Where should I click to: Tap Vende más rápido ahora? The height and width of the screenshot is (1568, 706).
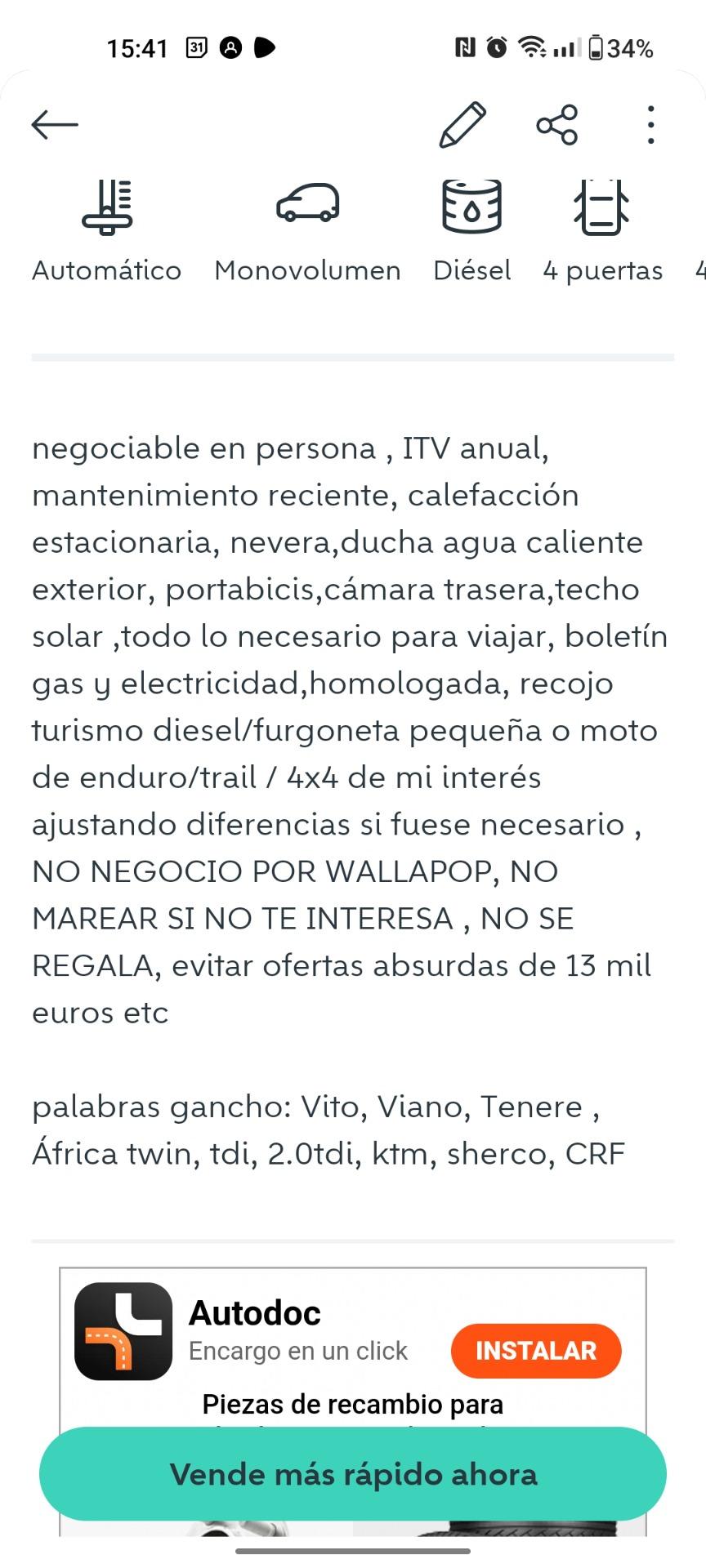(353, 1474)
